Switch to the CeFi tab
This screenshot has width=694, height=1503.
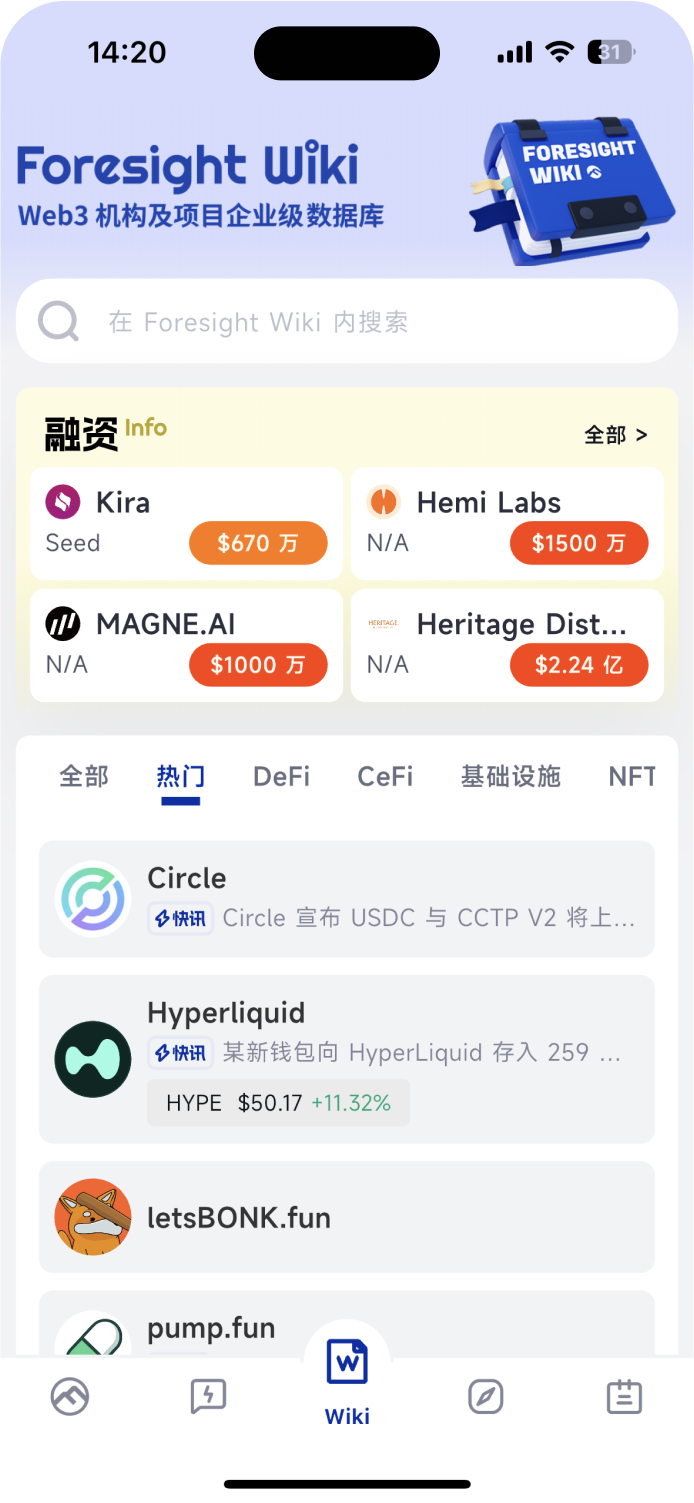(x=385, y=776)
